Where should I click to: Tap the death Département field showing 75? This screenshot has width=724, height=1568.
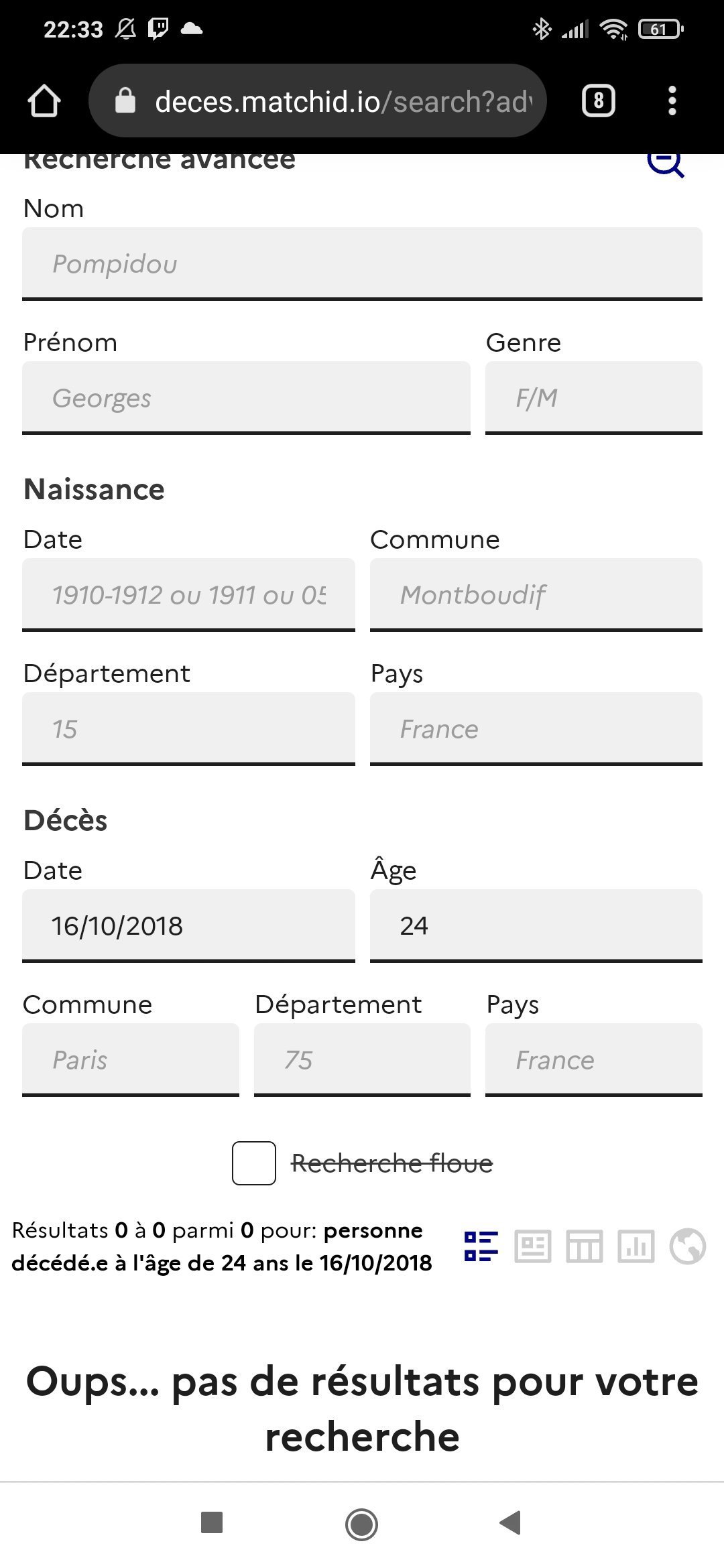tap(362, 1060)
